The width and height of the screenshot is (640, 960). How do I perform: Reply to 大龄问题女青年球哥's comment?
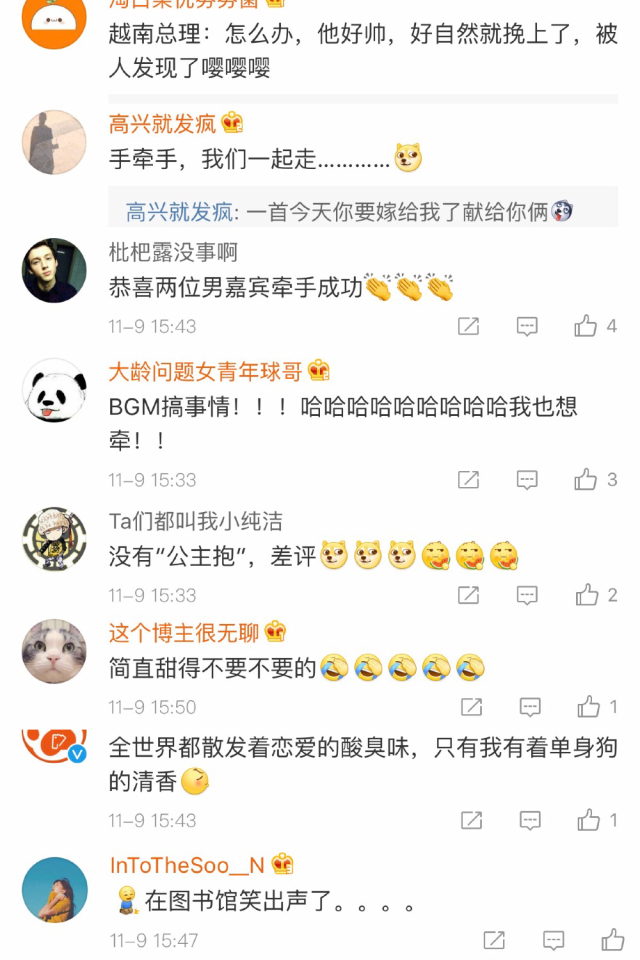[527, 480]
